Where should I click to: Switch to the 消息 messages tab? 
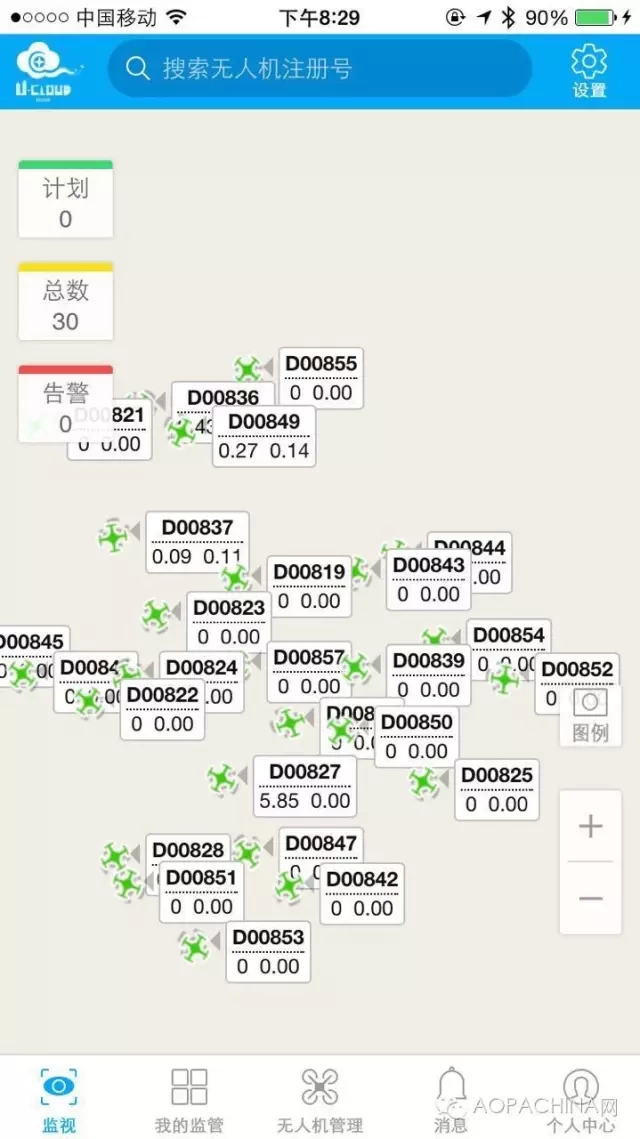[x=450, y=1098]
